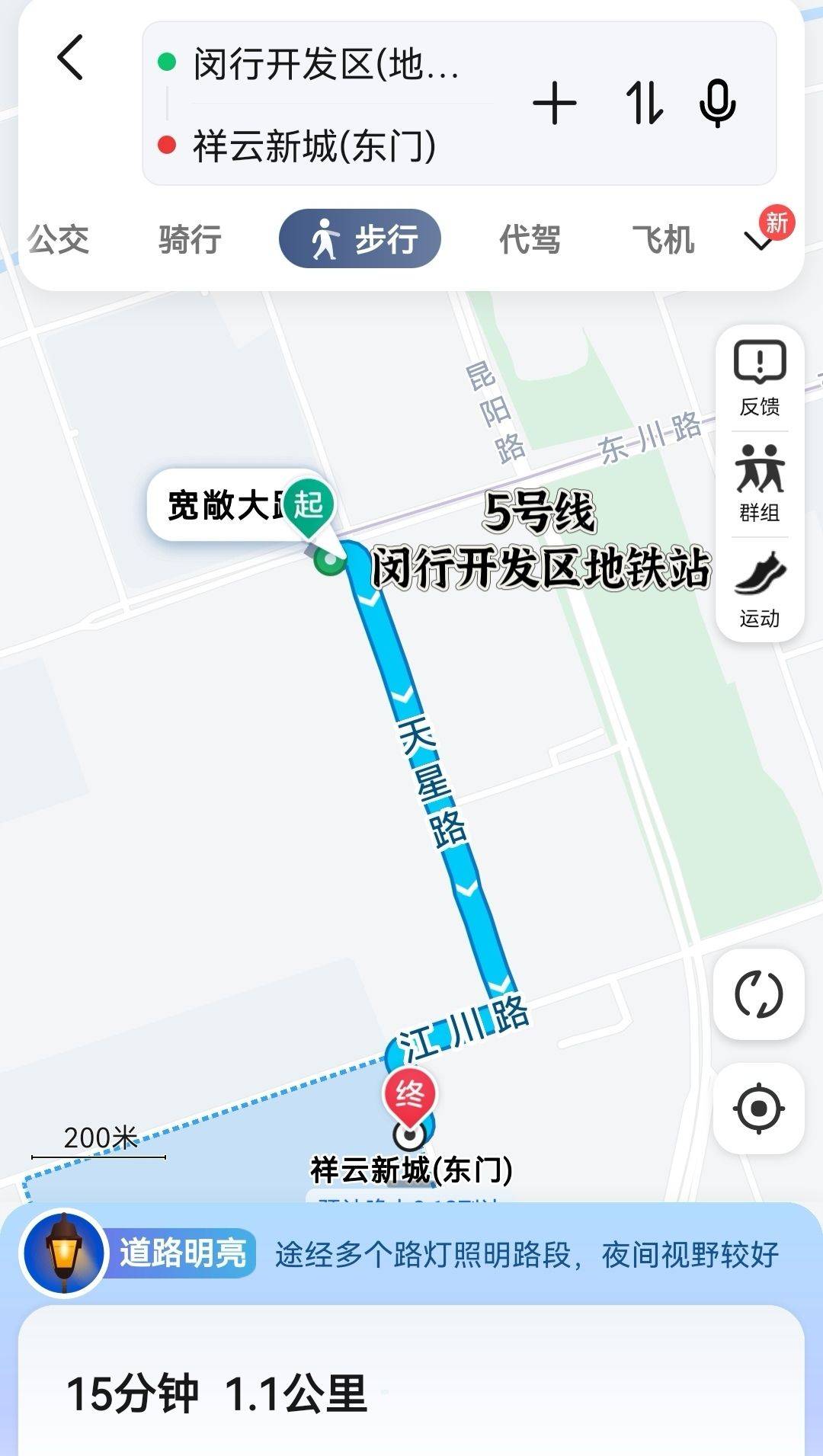
Task: Switch to the 骑行 cycling tab
Action: click(190, 239)
